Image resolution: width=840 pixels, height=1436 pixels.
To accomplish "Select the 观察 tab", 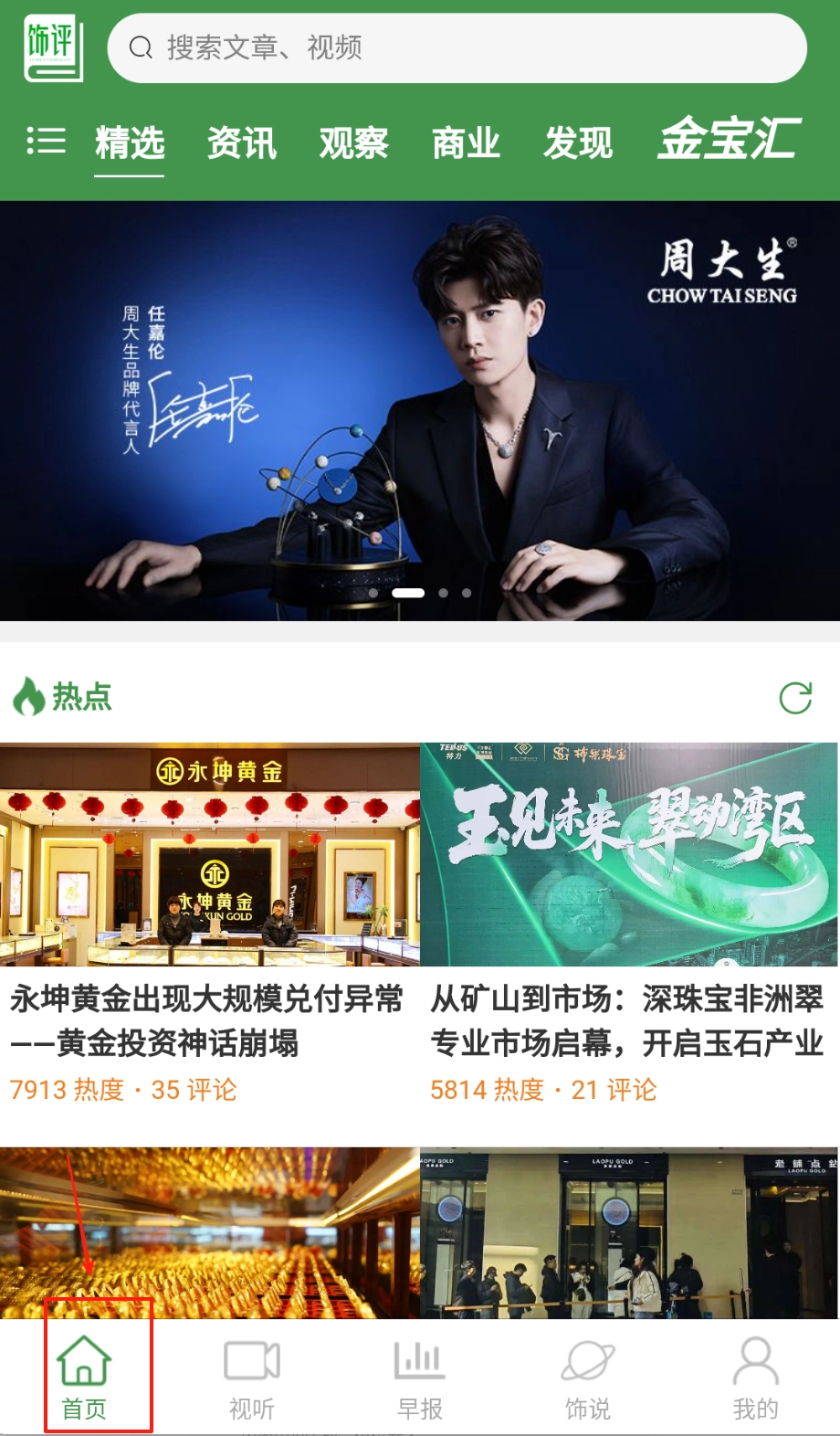I will coord(354,143).
